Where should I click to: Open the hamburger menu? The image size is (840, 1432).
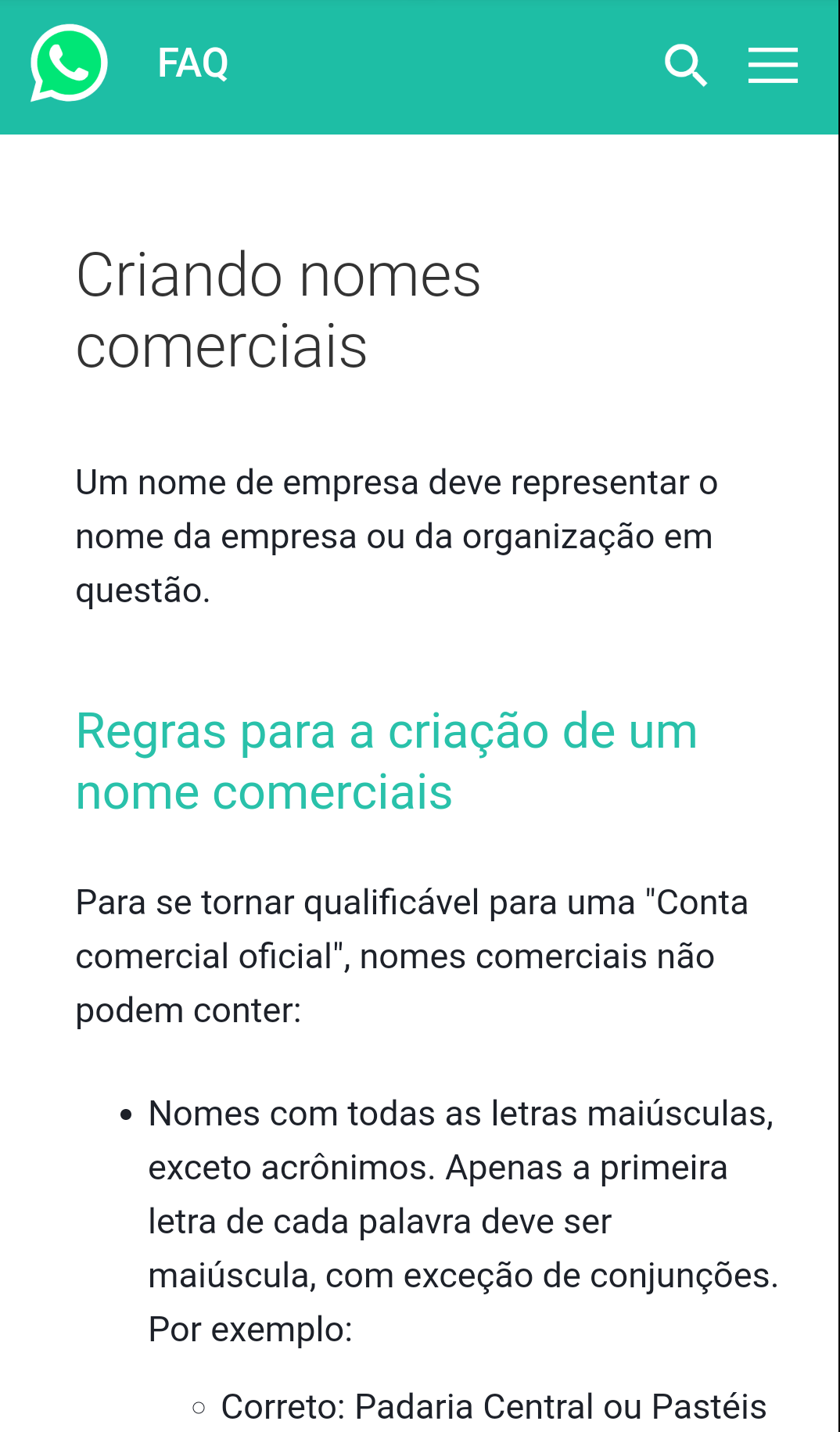point(773,65)
